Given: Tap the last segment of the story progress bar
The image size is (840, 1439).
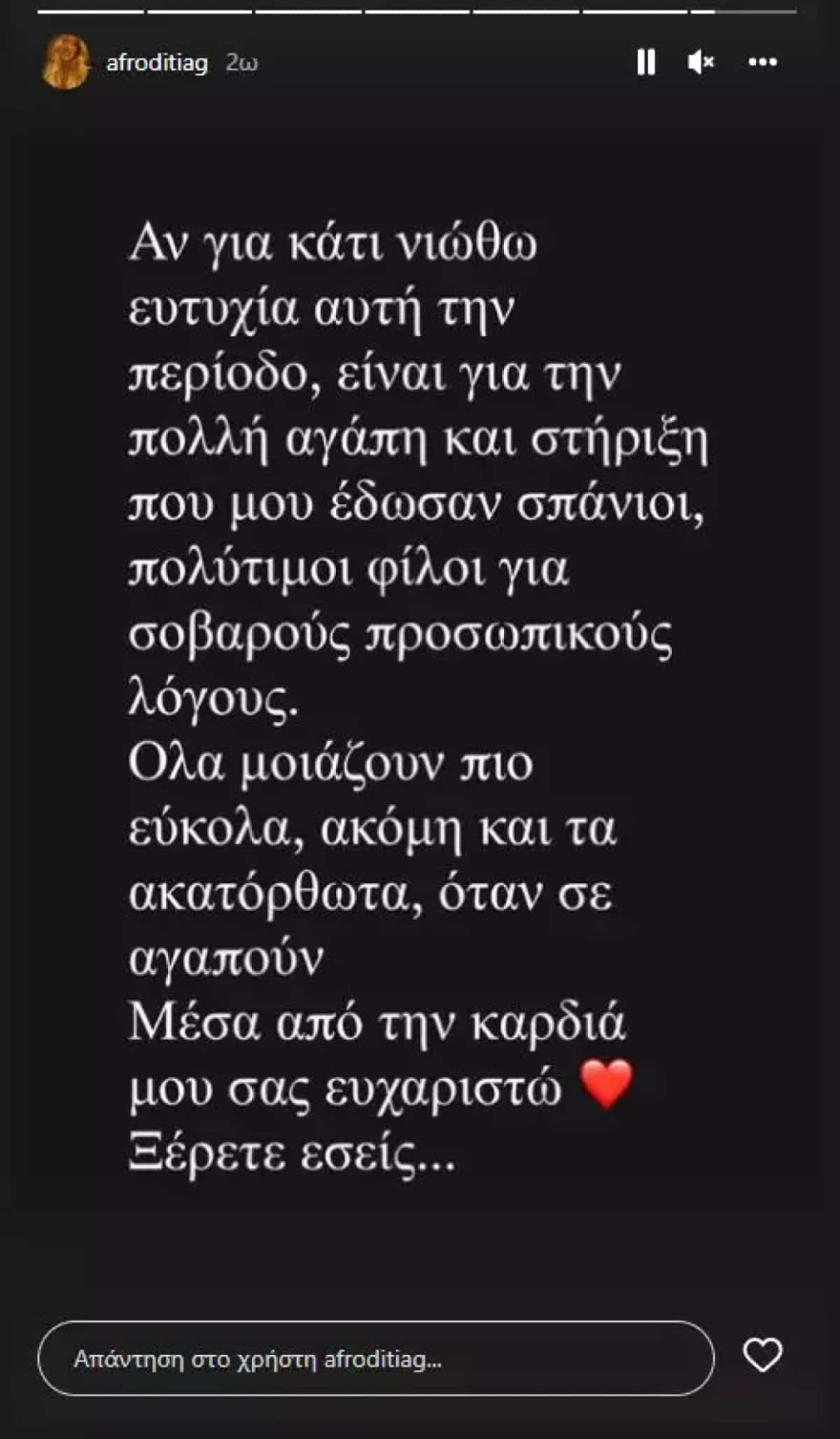Looking at the screenshot, I should coord(745,12).
